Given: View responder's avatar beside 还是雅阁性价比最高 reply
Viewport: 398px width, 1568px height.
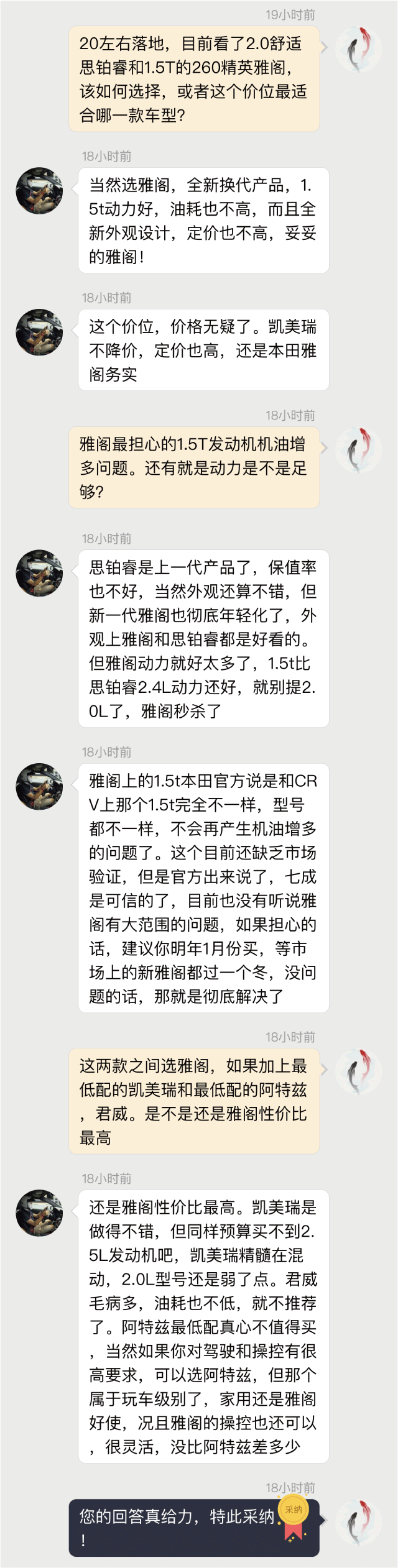Looking at the screenshot, I should (x=39, y=1213).
